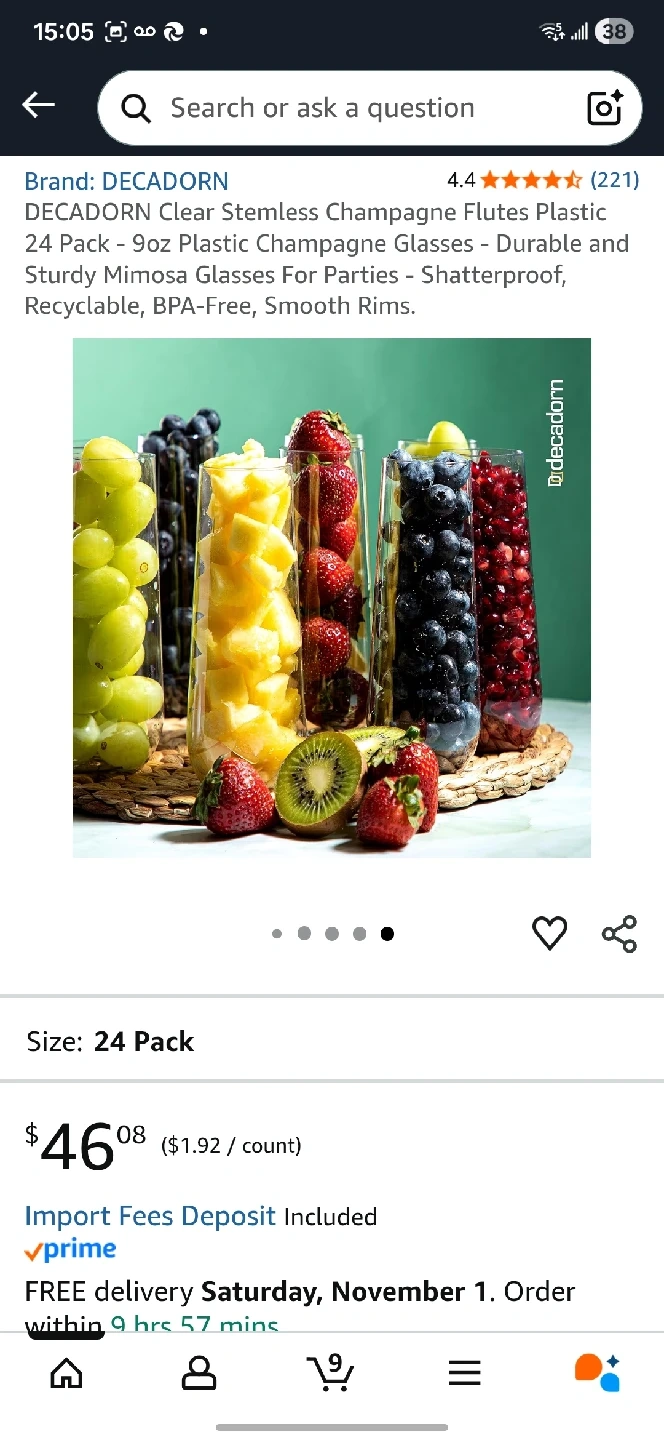Tap the search or ask a question box
Image resolution: width=664 pixels, height=1440 pixels.
click(340, 108)
